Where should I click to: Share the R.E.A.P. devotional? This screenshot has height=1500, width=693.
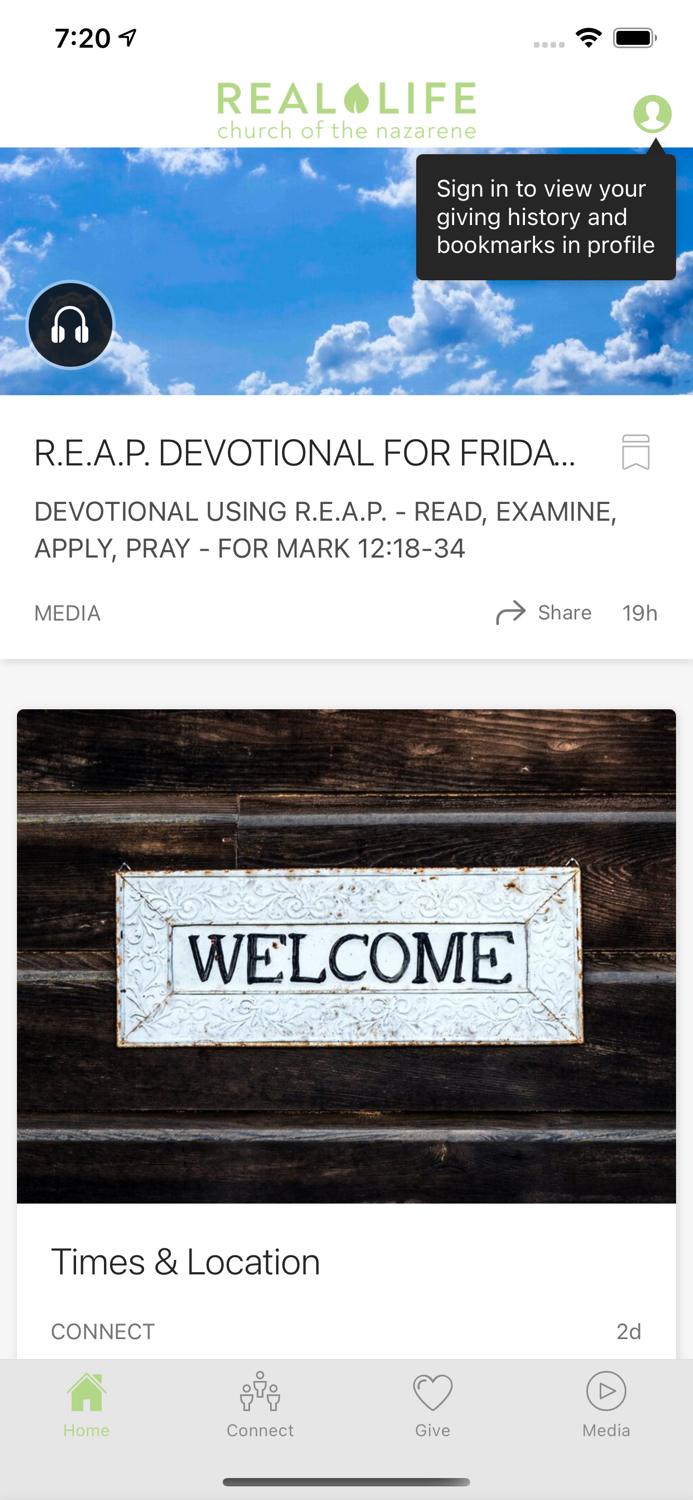(544, 613)
